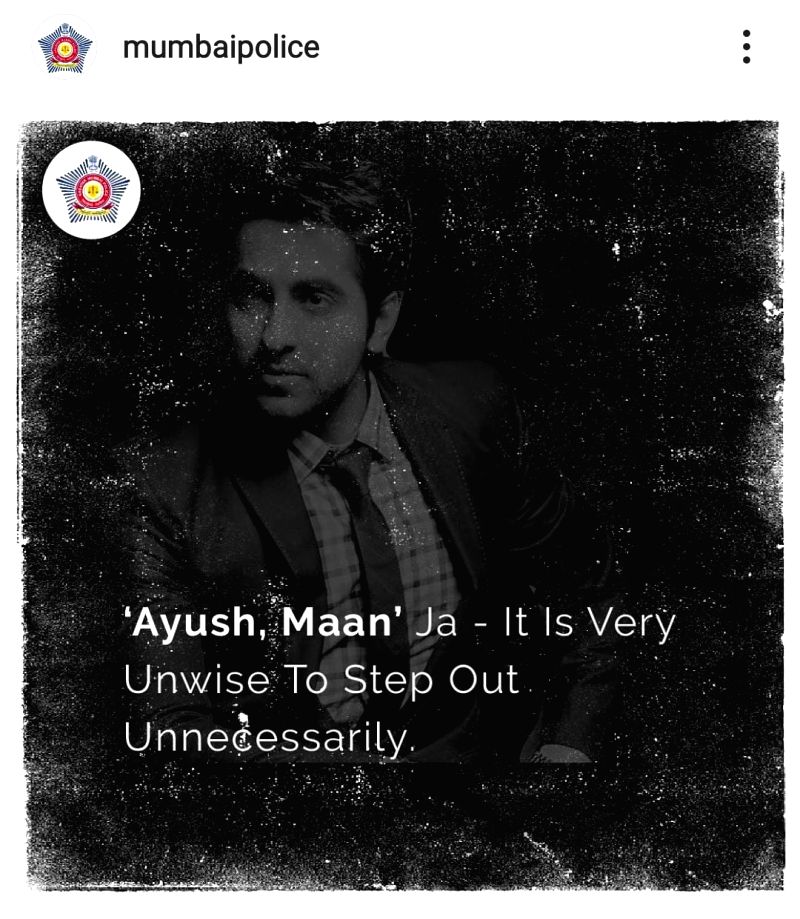Viewport: 800px width, 919px height.
Task: Tap the 'Ayush, Maan' post image
Action: [x=400, y=505]
